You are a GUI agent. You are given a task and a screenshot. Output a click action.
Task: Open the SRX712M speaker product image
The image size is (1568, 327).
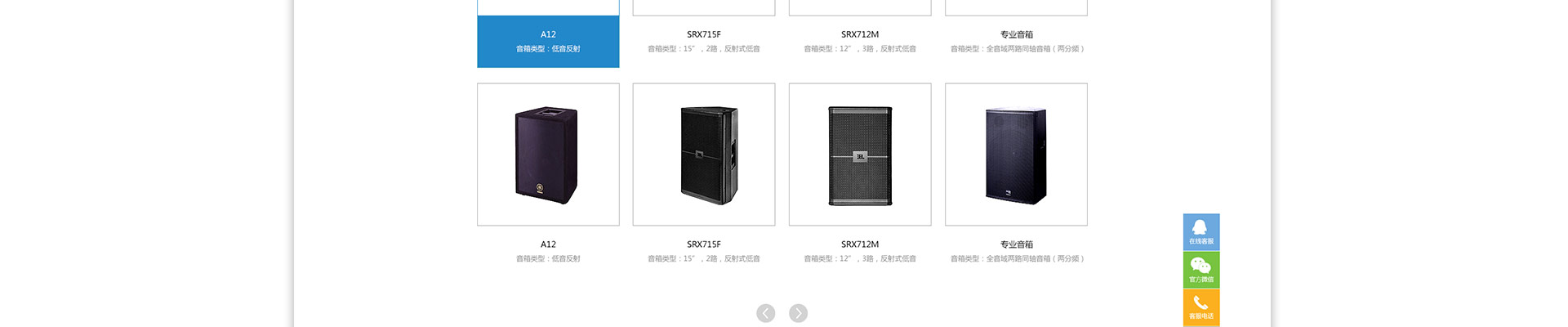pos(860,155)
